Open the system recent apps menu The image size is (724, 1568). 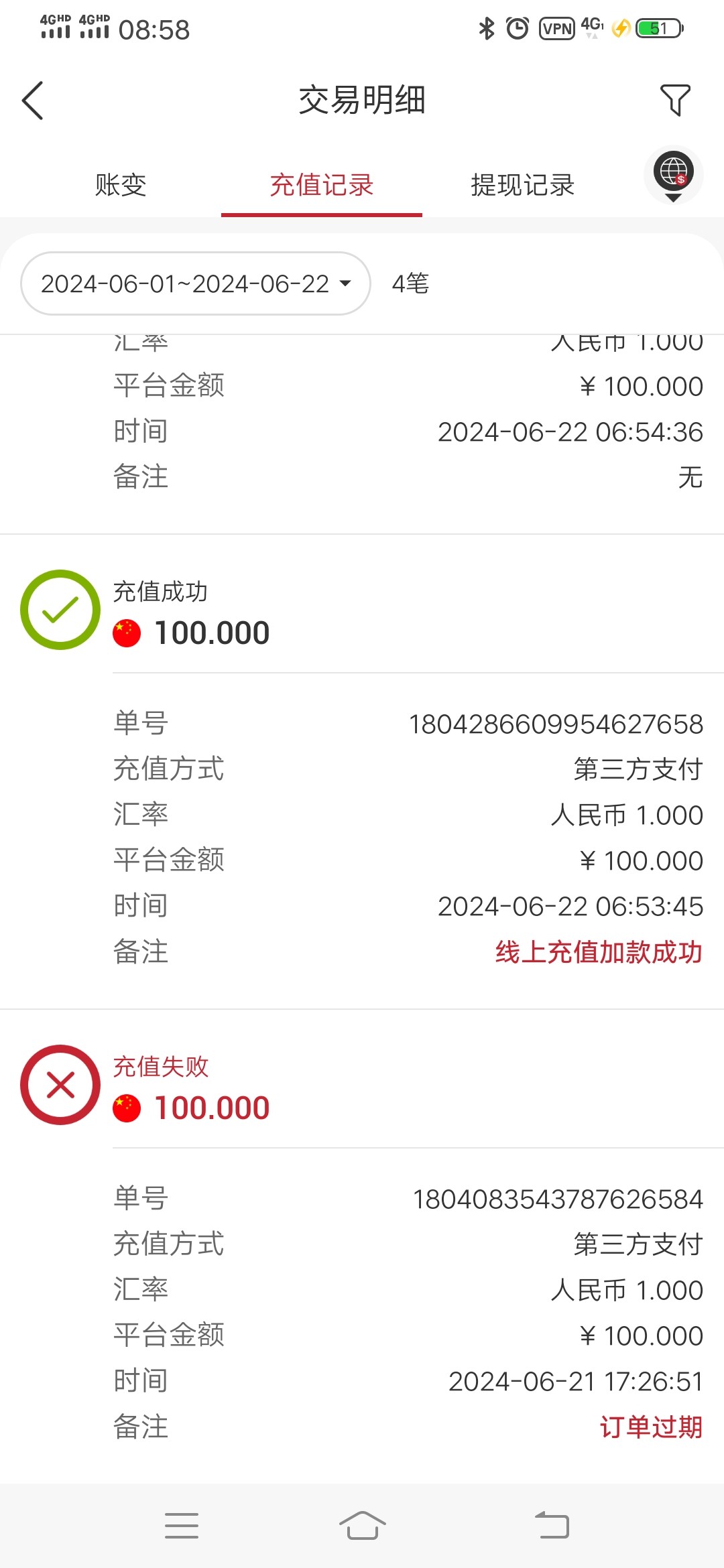pyautogui.click(x=181, y=1526)
